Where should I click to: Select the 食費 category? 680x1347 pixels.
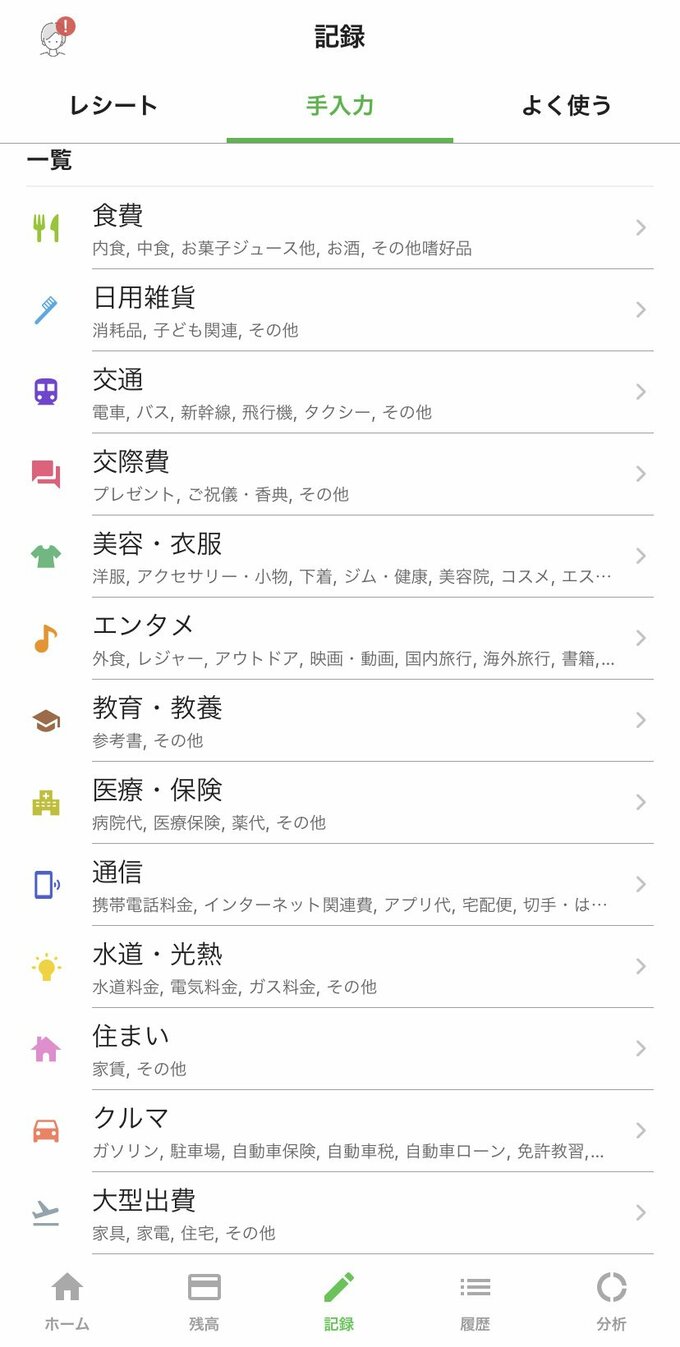point(340,228)
